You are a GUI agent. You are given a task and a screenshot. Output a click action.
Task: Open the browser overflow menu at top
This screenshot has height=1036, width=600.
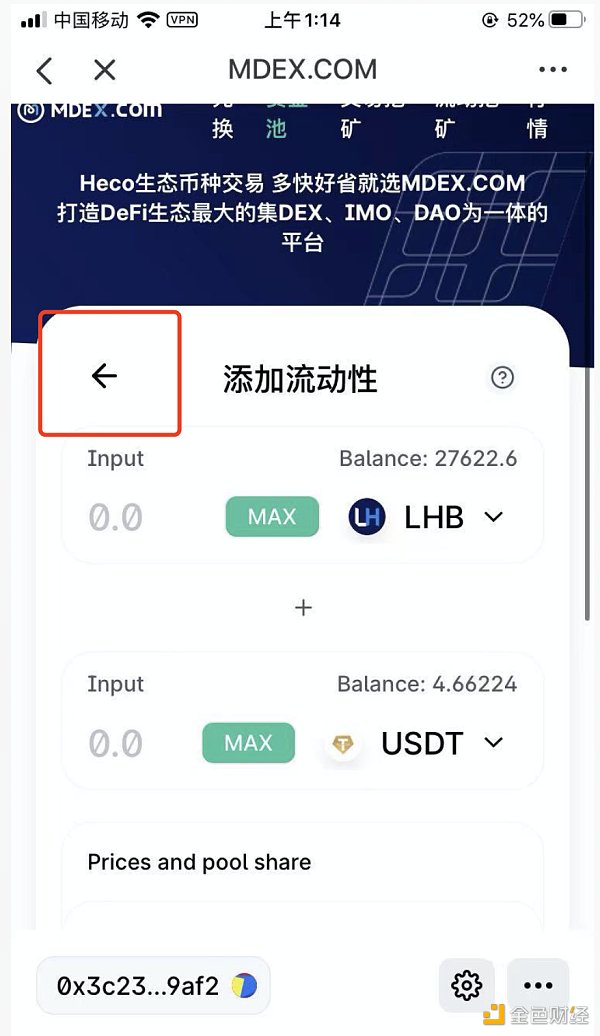(552, 70)
